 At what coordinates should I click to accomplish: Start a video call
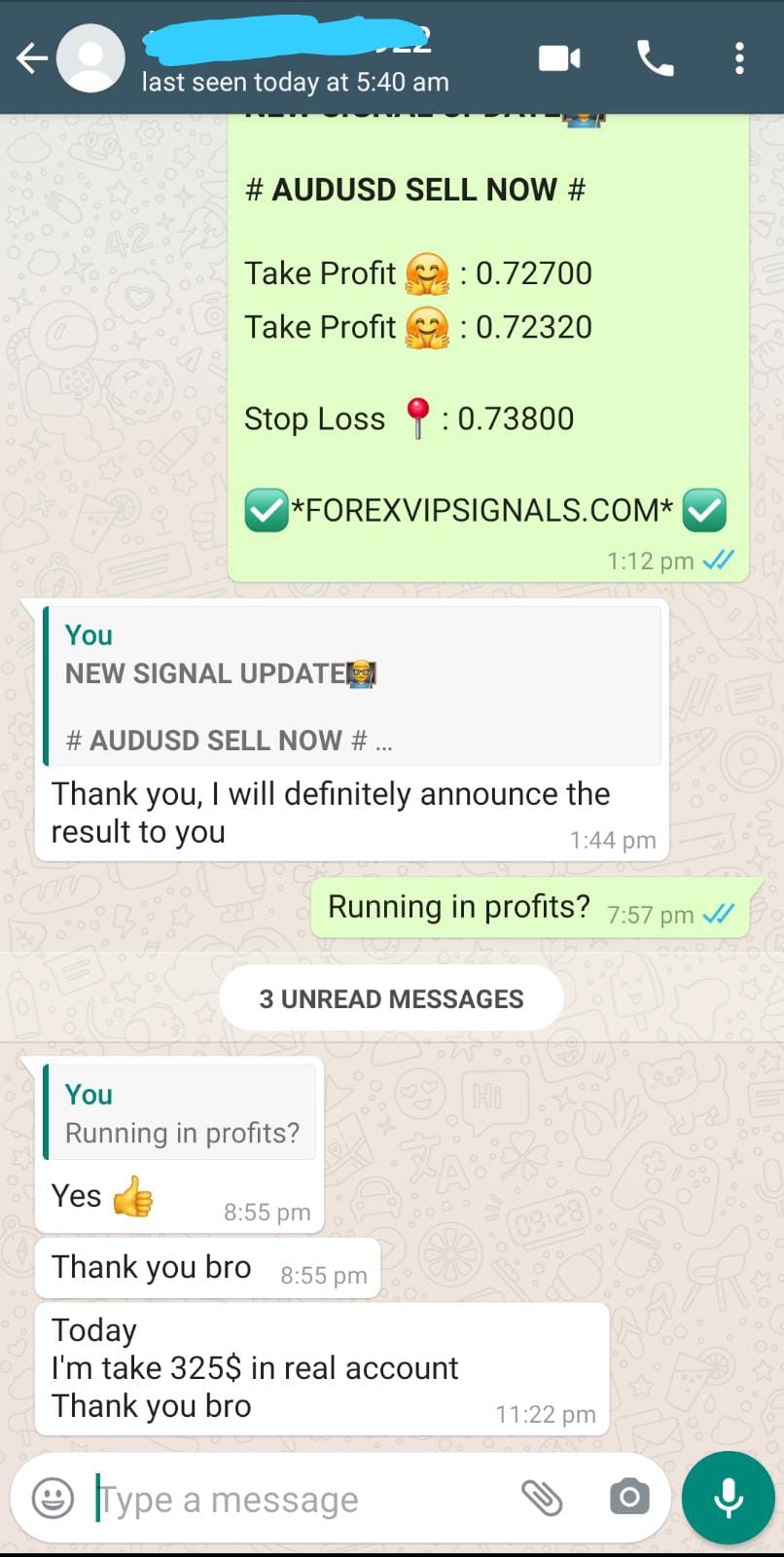pos(559,59)
